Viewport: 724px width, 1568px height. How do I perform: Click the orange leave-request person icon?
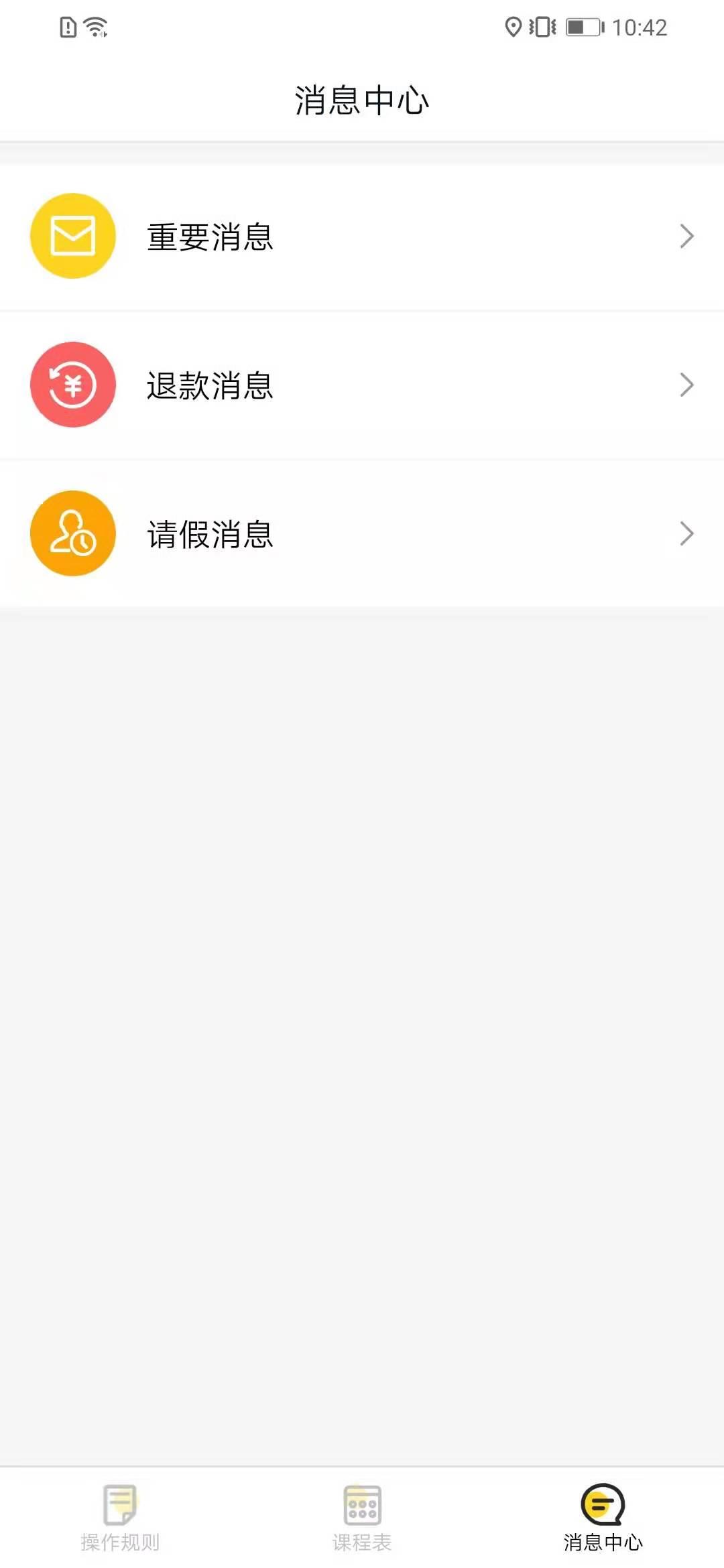[73, 533]
